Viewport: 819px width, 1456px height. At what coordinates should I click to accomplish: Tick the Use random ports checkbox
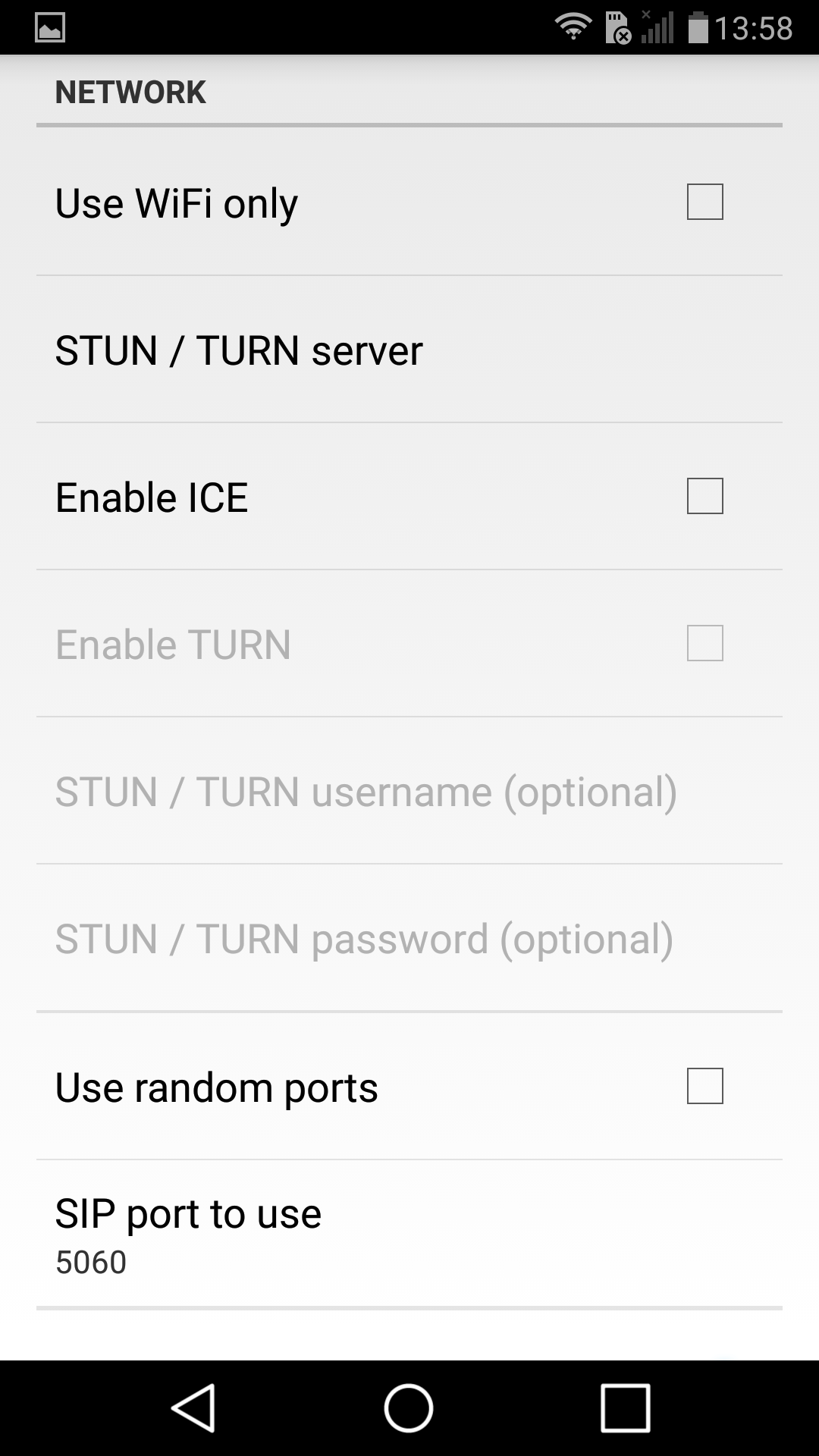(x=704, y=1086)
